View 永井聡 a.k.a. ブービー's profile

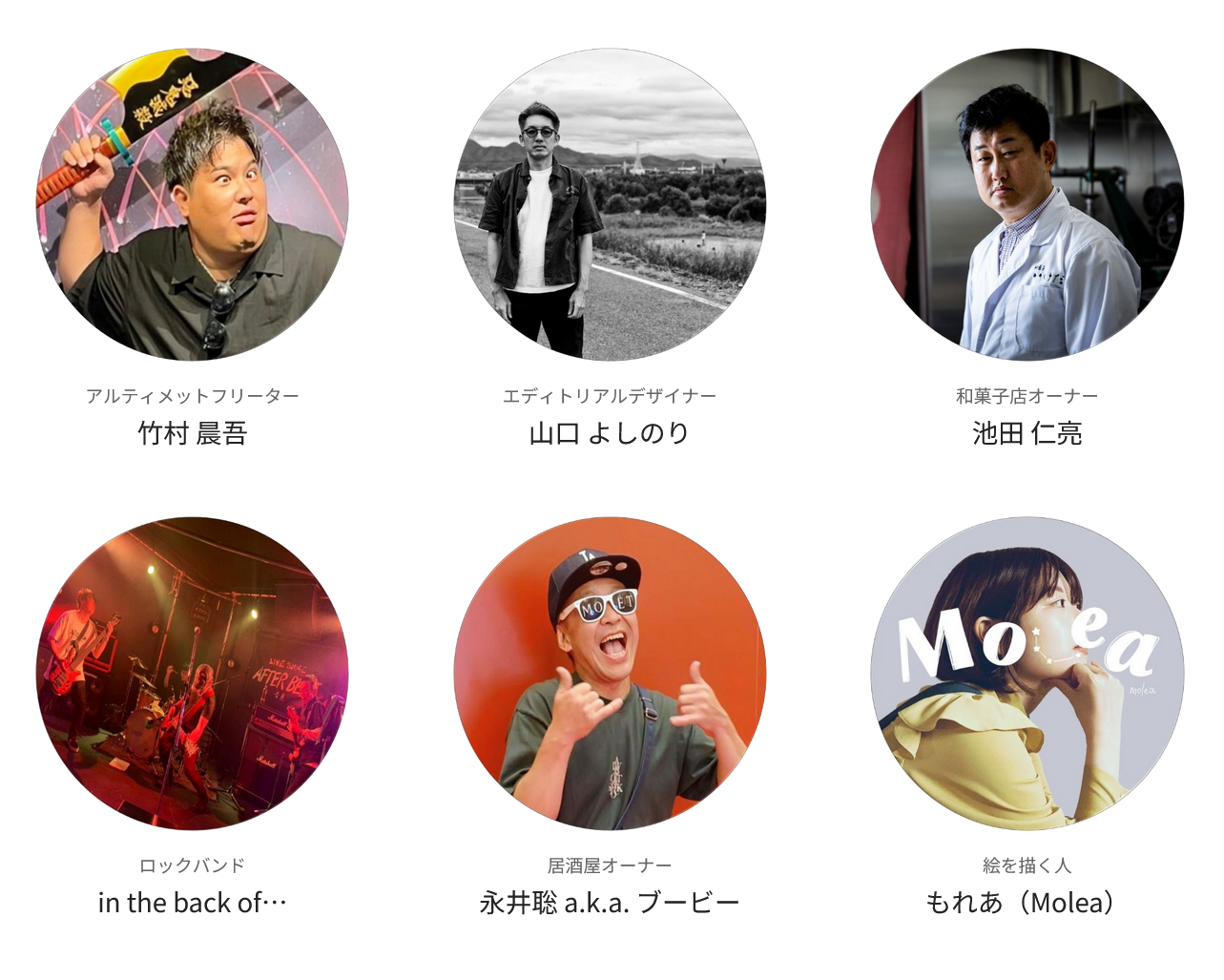pyautogui.click(x=610, y=674)
